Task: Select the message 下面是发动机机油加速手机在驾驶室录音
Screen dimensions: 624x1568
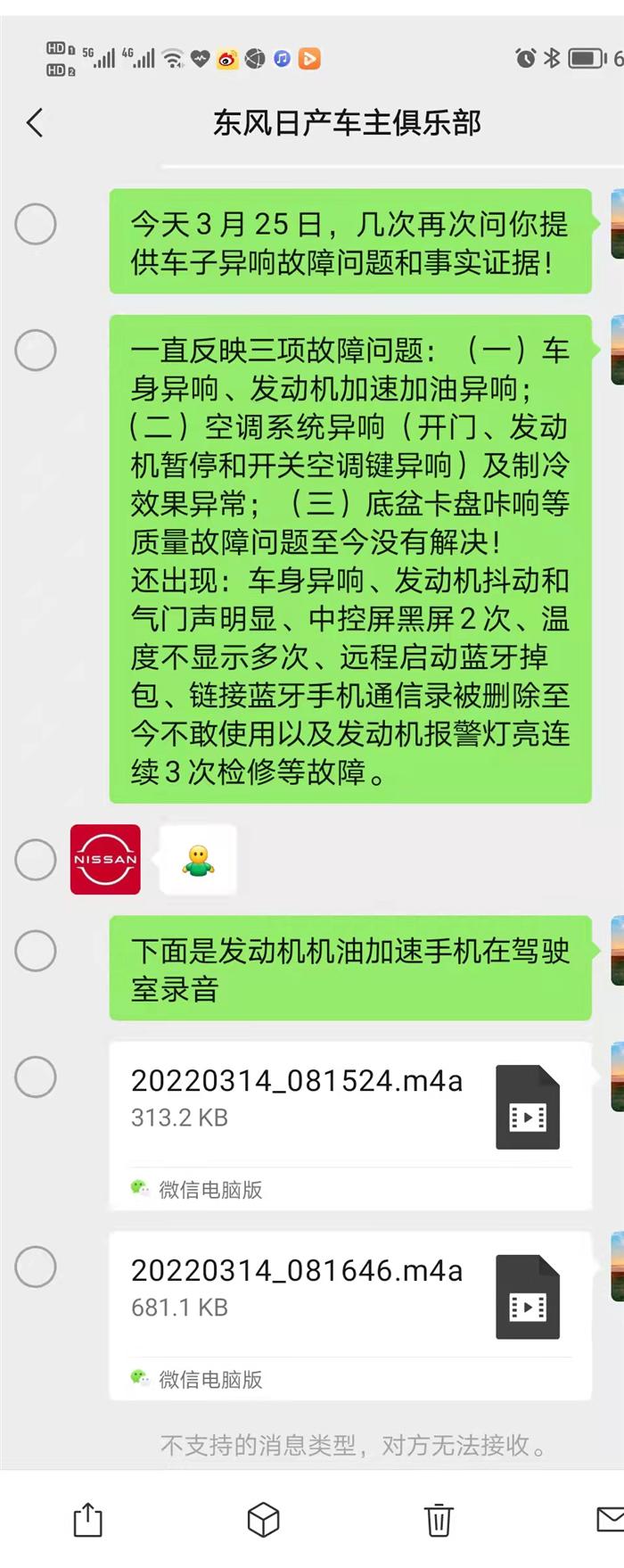Action: [x=36, y=951]
